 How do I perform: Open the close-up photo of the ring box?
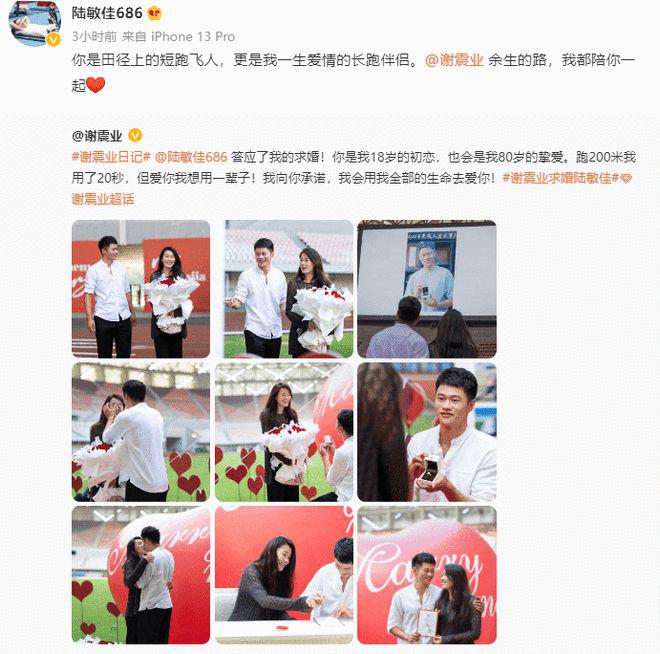(x=426, y=432)
